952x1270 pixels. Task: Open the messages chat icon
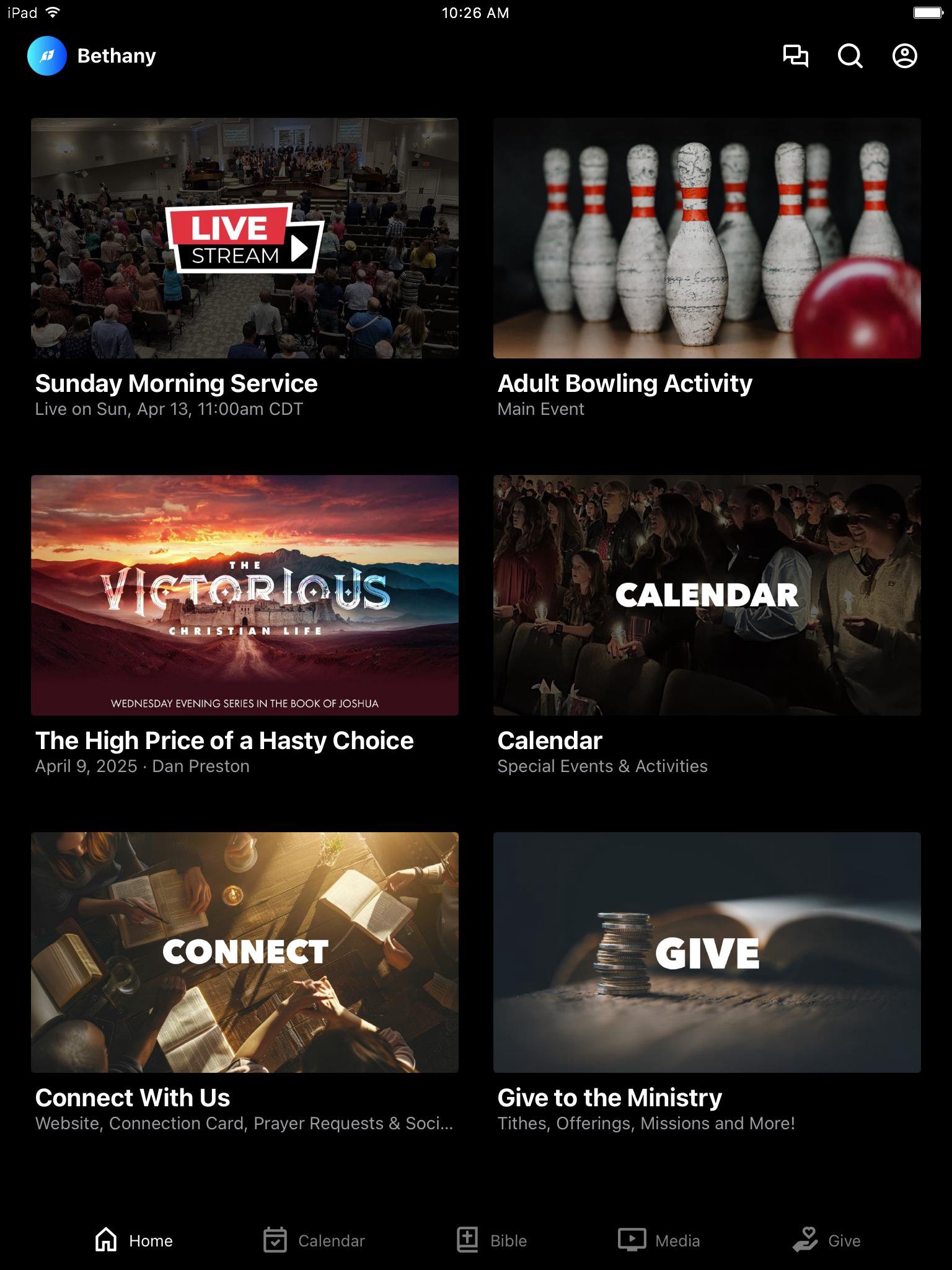[x=795, y=56]
